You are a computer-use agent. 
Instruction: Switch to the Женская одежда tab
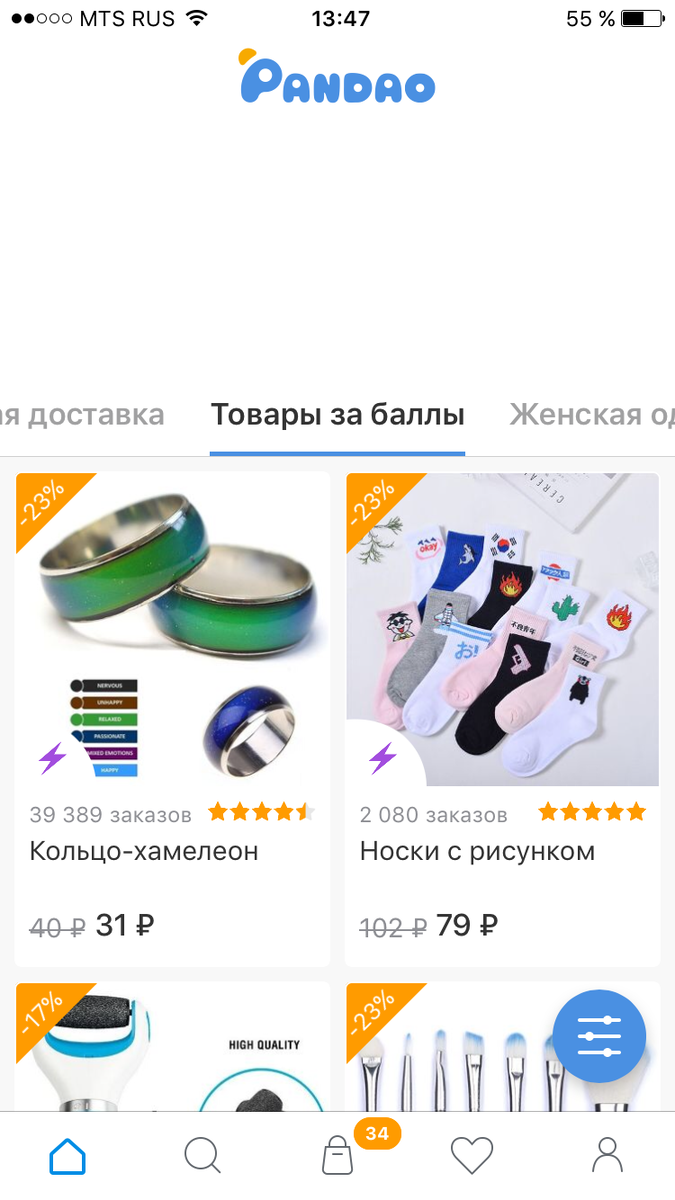coord(592,415)
